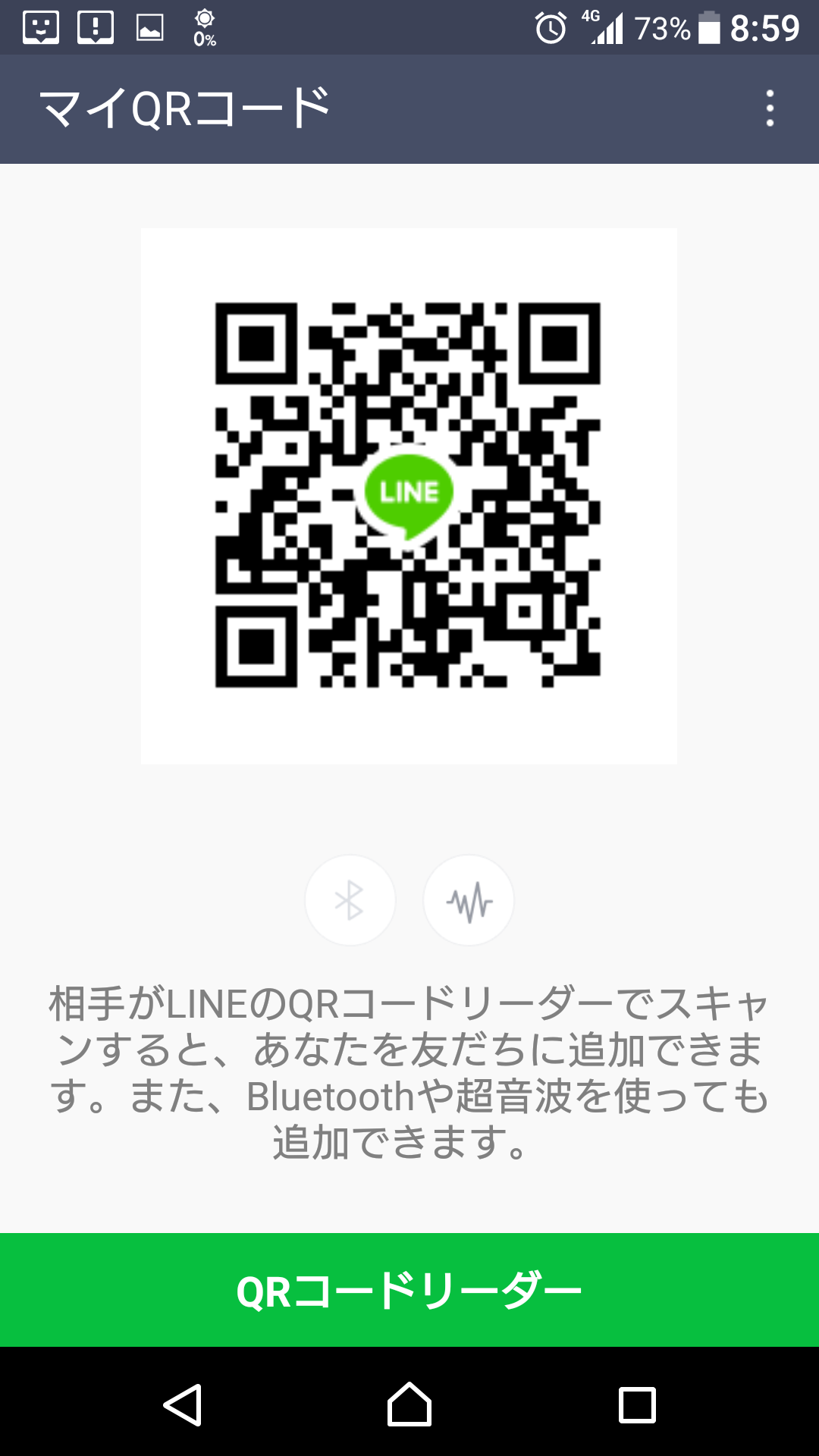Open the three-dot overflow menu
Screen dimensions: 819x1456
coord(770,108)
